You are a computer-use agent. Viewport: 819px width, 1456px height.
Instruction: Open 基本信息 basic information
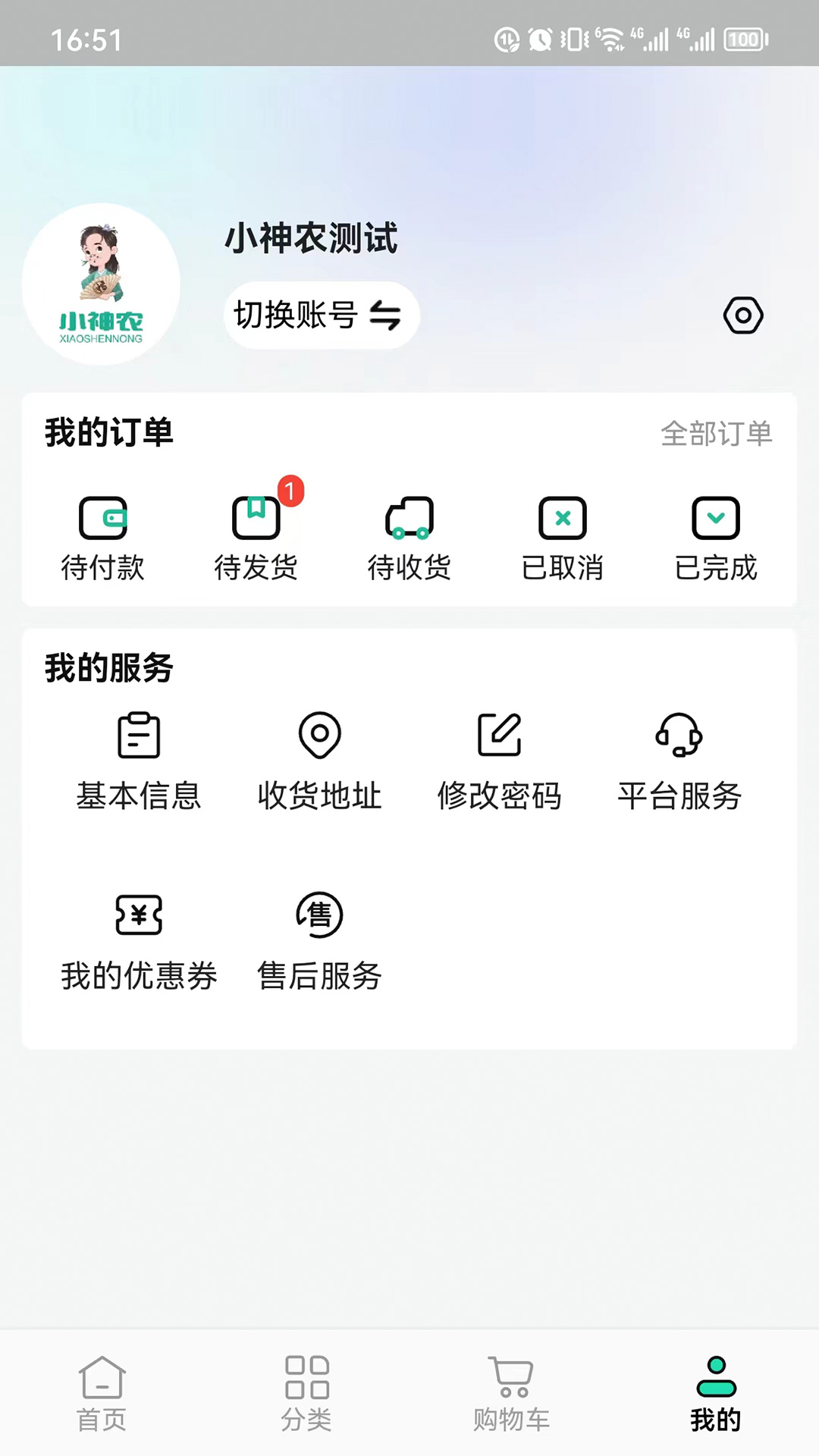[x=139, y=761]
